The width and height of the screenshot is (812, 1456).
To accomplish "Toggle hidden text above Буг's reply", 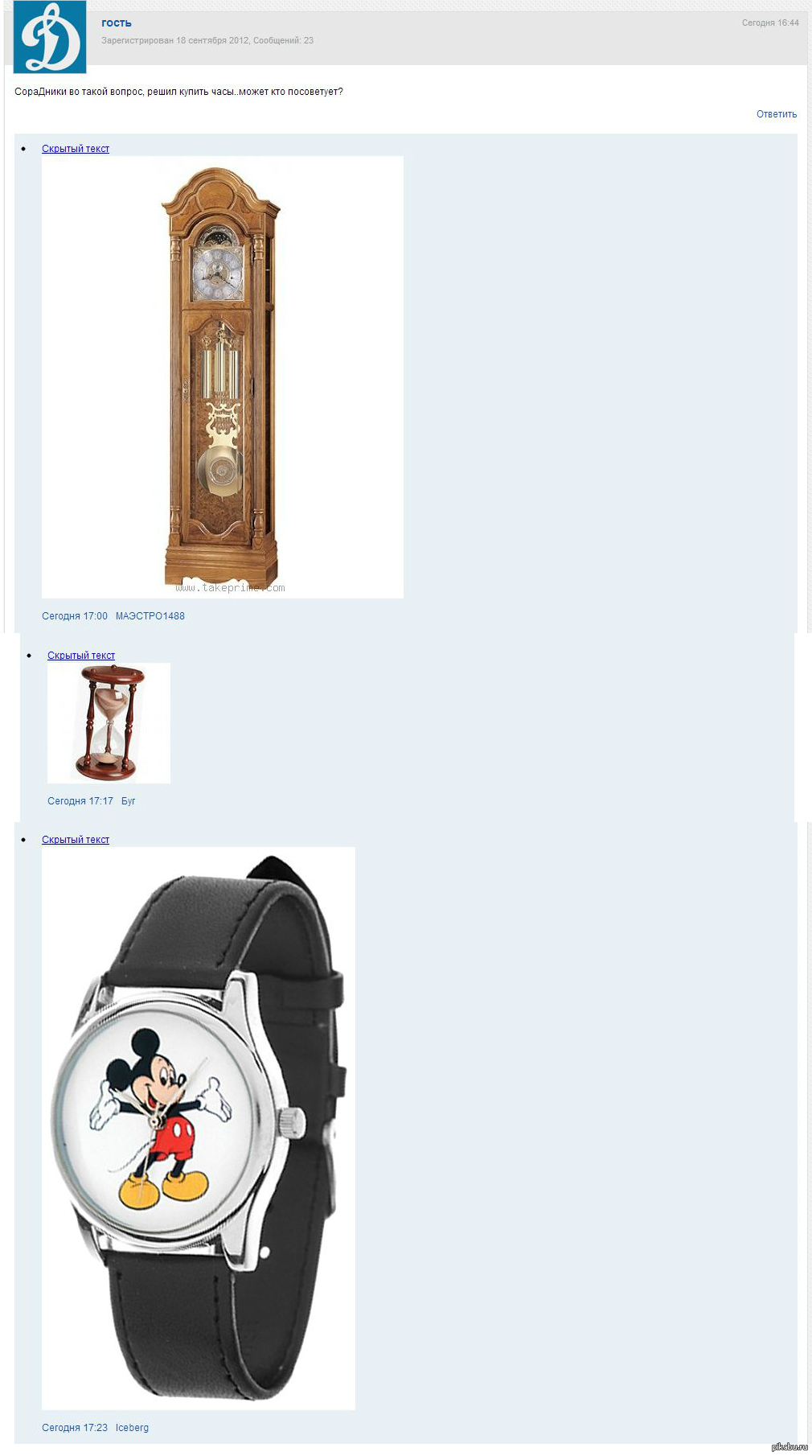I will point(81,656).
